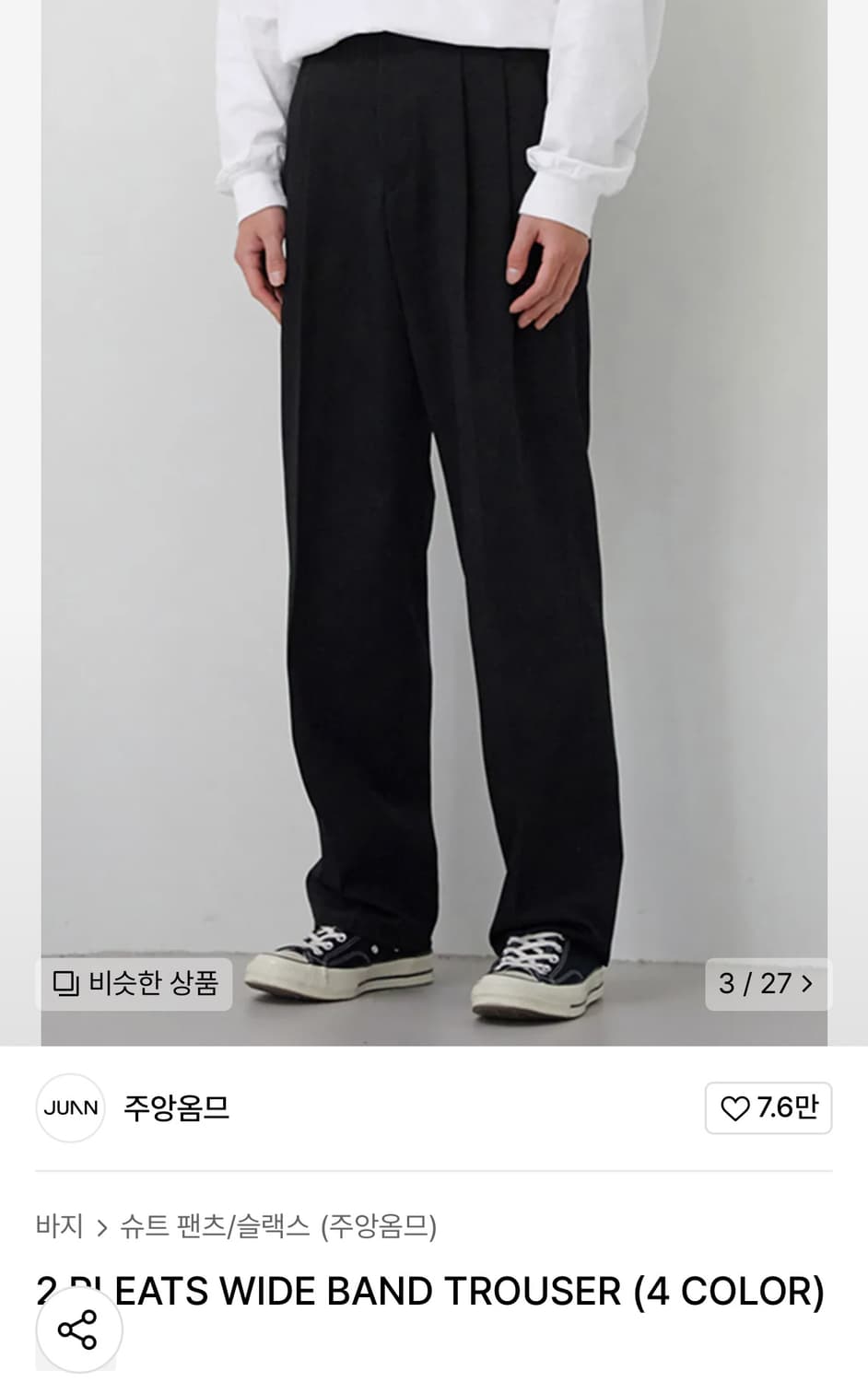The height and width of the screenshot is (1382, 868).
Task: Open the 비슷한 상품 similar products button
Action: pyautogui.click(x=134, y=983)
